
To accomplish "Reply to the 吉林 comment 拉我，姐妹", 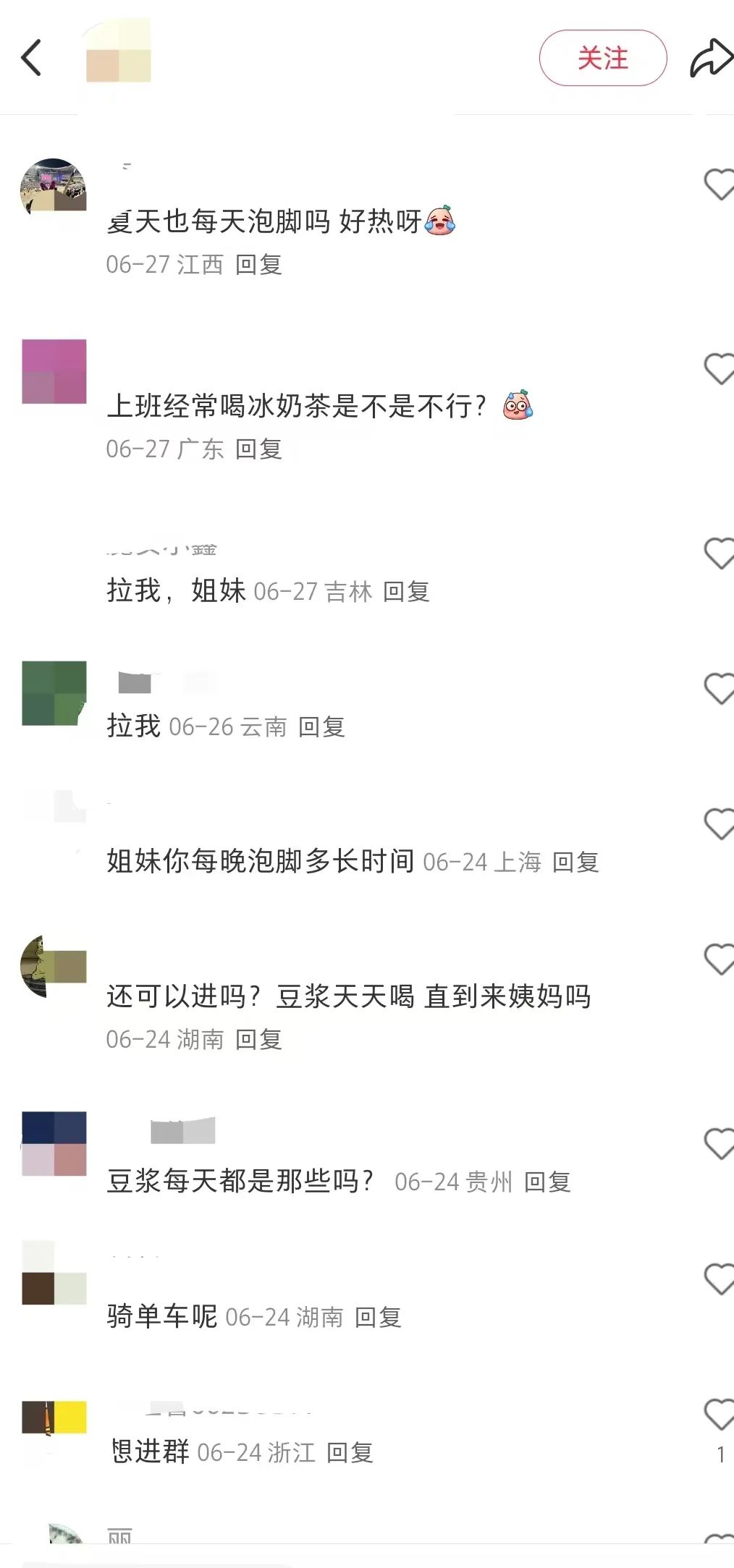I will (x=406, y=592).
